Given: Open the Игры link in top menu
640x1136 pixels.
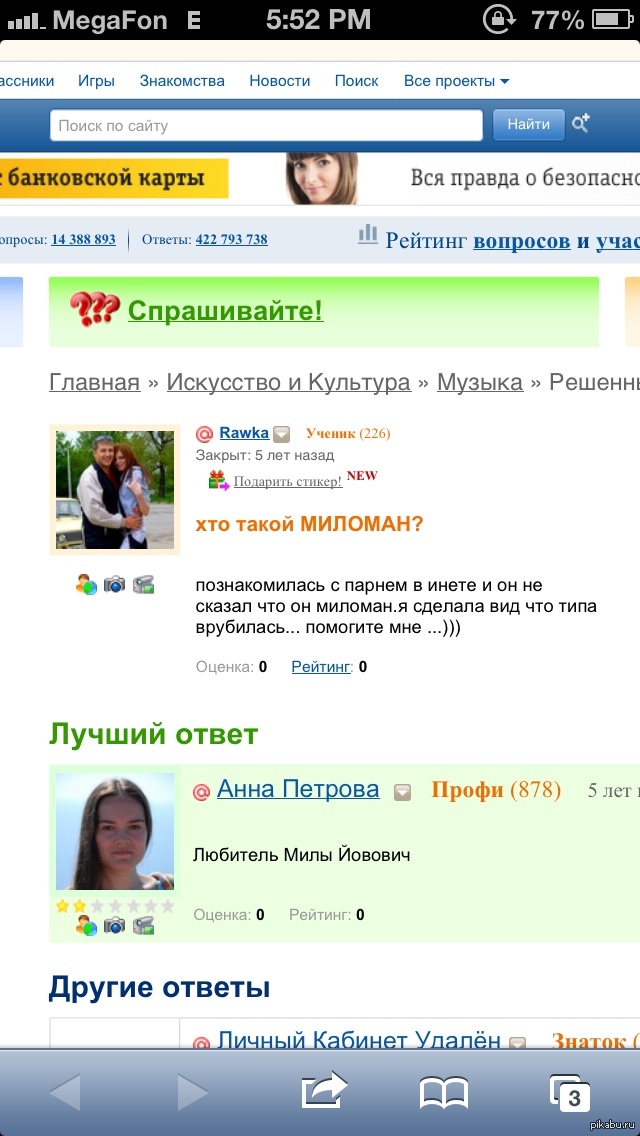Looking at the screenshot, I should [x=96, y=81].
